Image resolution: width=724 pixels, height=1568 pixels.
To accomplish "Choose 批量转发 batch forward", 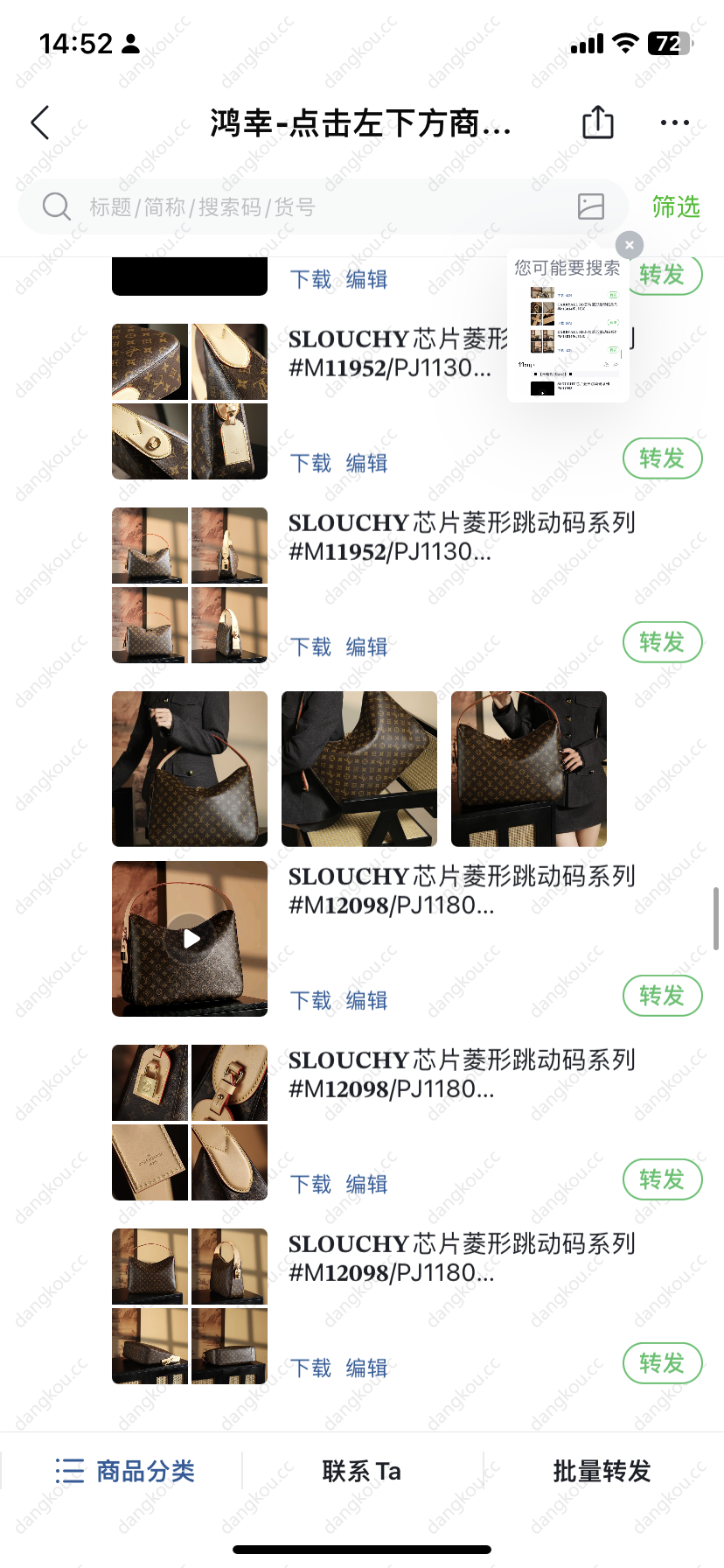I will pyautogui.click(x=602, y=1471).
